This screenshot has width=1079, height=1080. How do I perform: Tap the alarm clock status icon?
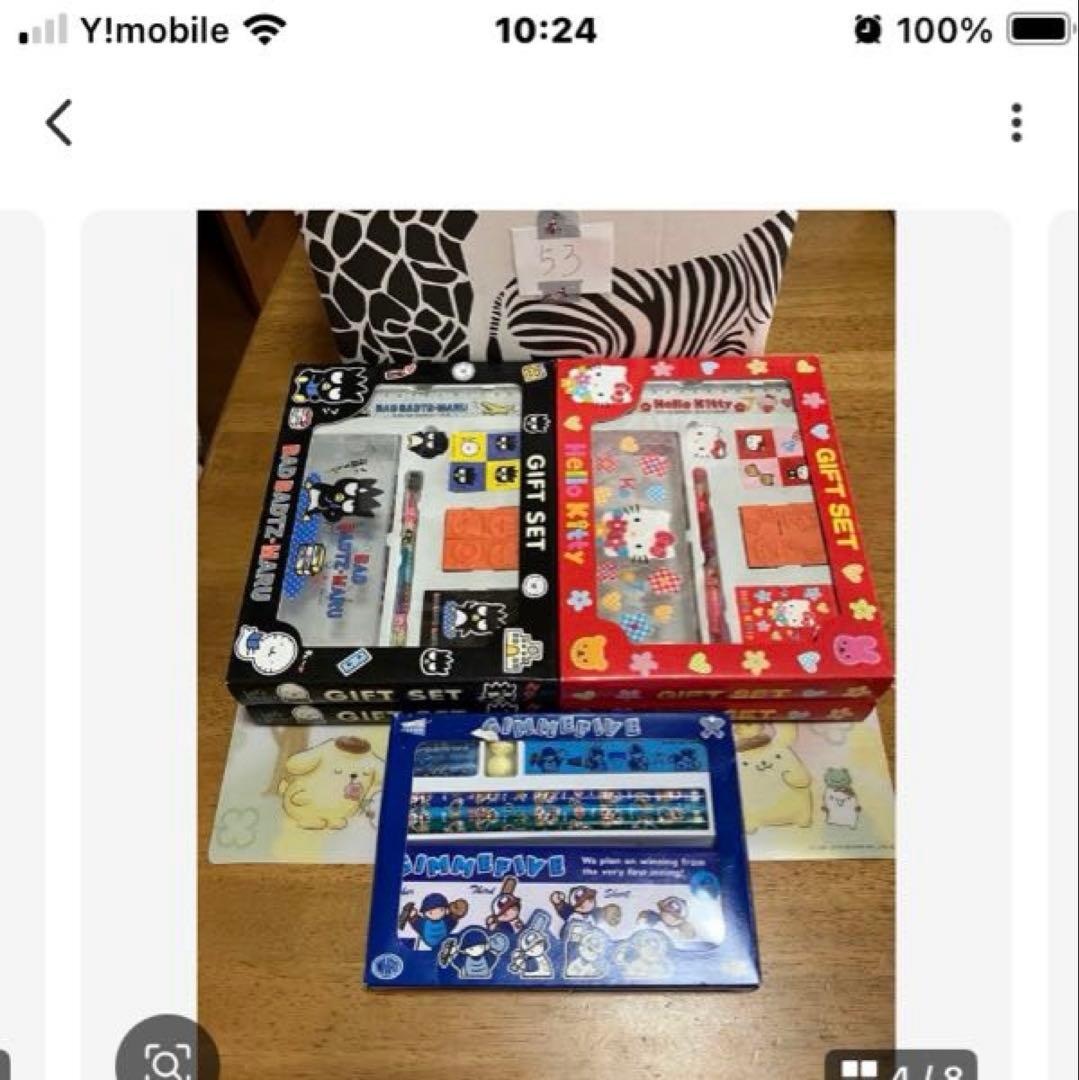pyautogui.click(x=868, y=28)
